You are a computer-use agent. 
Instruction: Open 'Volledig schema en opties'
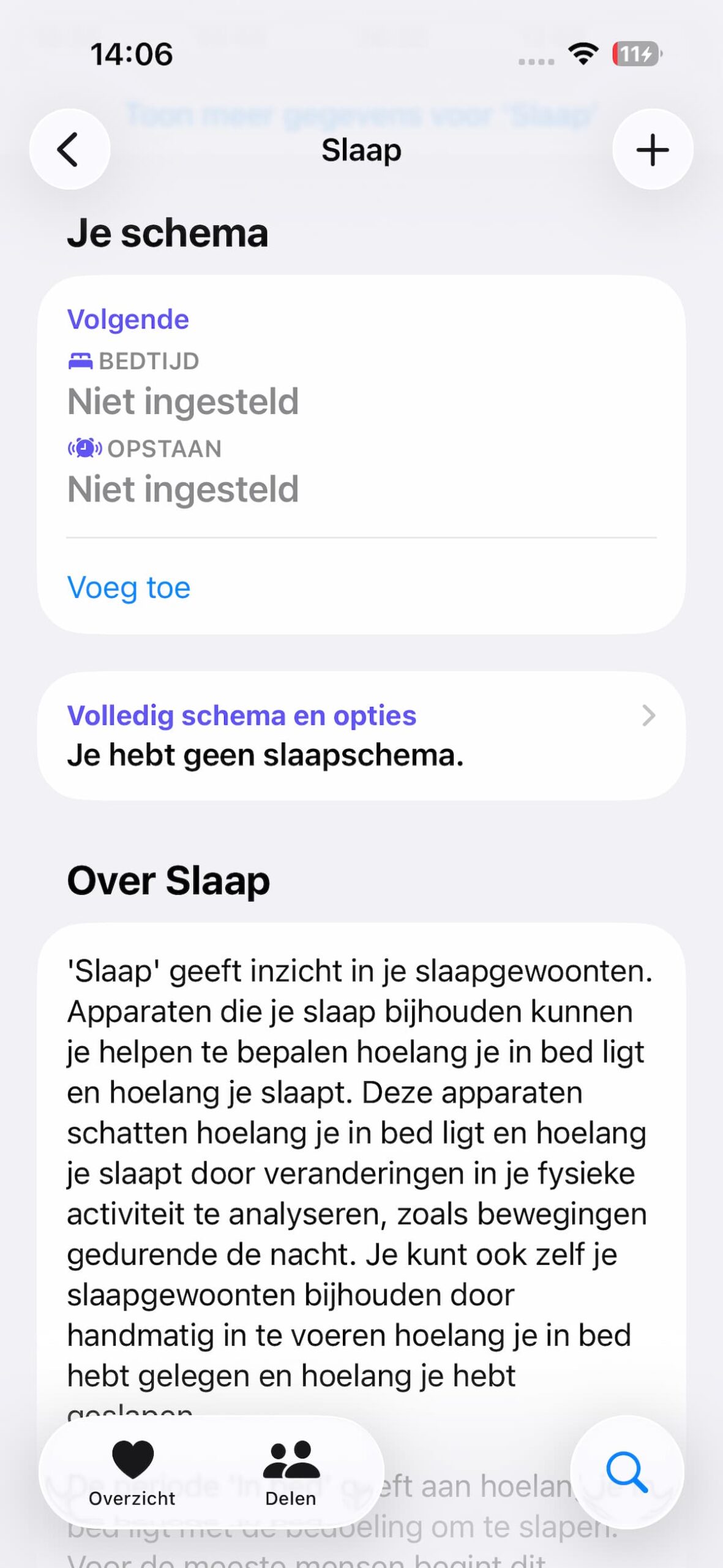pyautogui.click(x=241, y=715)
